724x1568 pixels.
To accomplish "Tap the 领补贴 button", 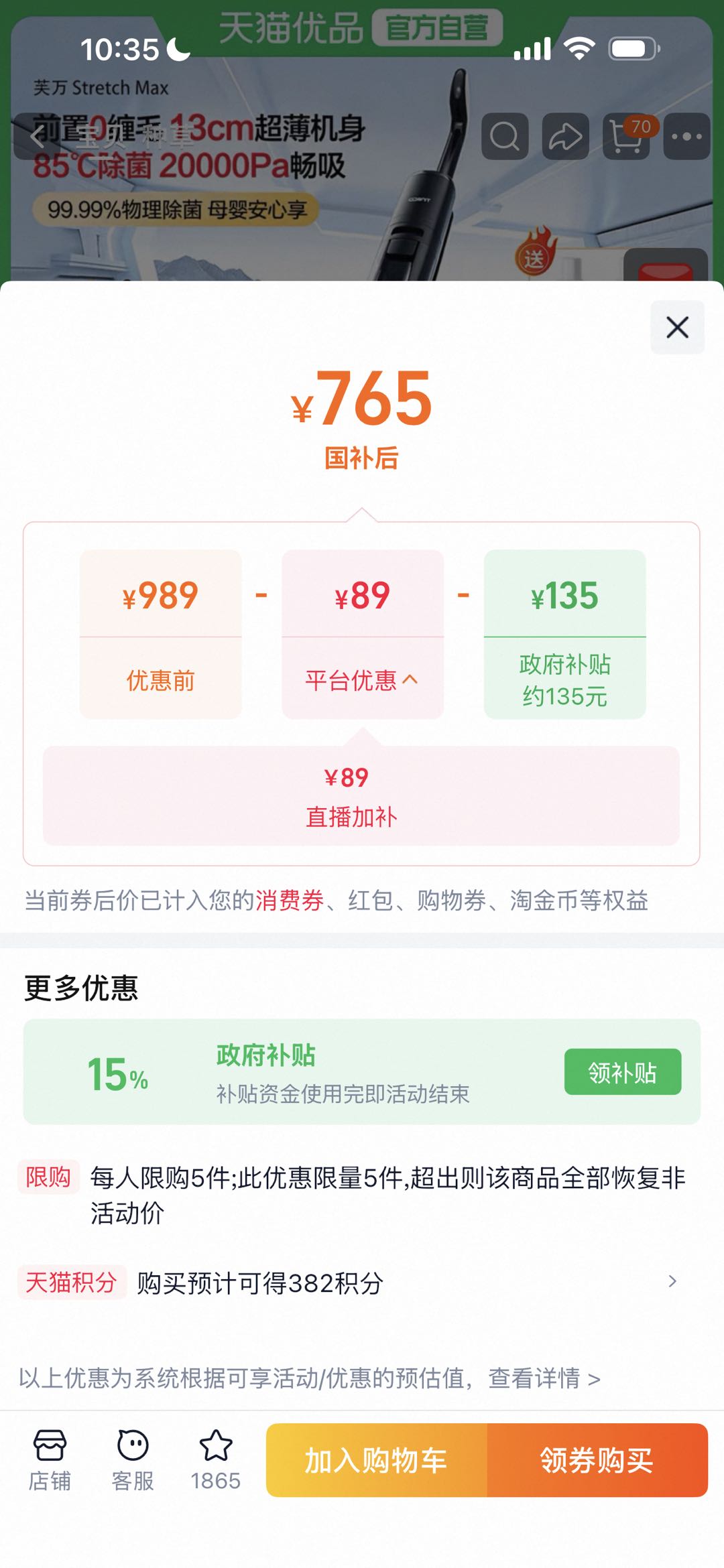I will pos(623,1072).
